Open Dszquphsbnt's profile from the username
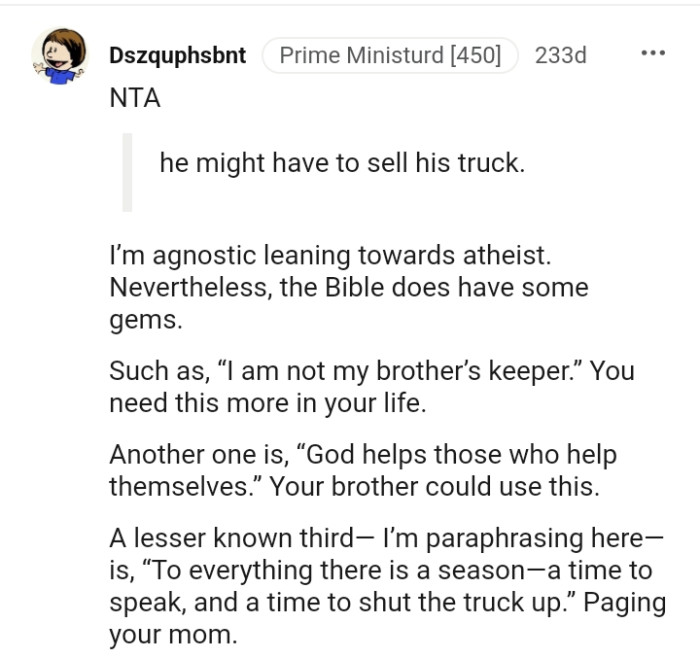 click(177, 55)
